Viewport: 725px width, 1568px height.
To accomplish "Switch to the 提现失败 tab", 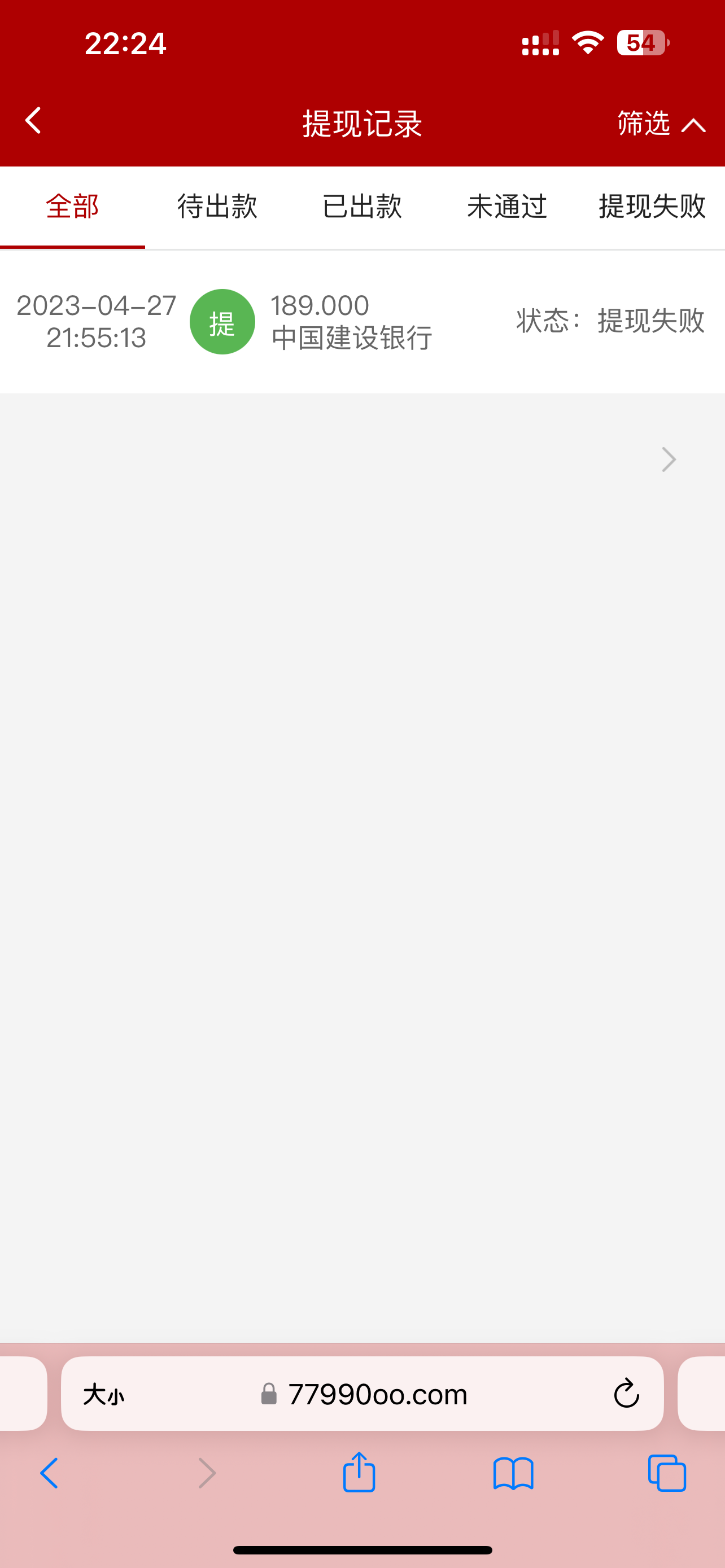I will (x=652, y=207).
